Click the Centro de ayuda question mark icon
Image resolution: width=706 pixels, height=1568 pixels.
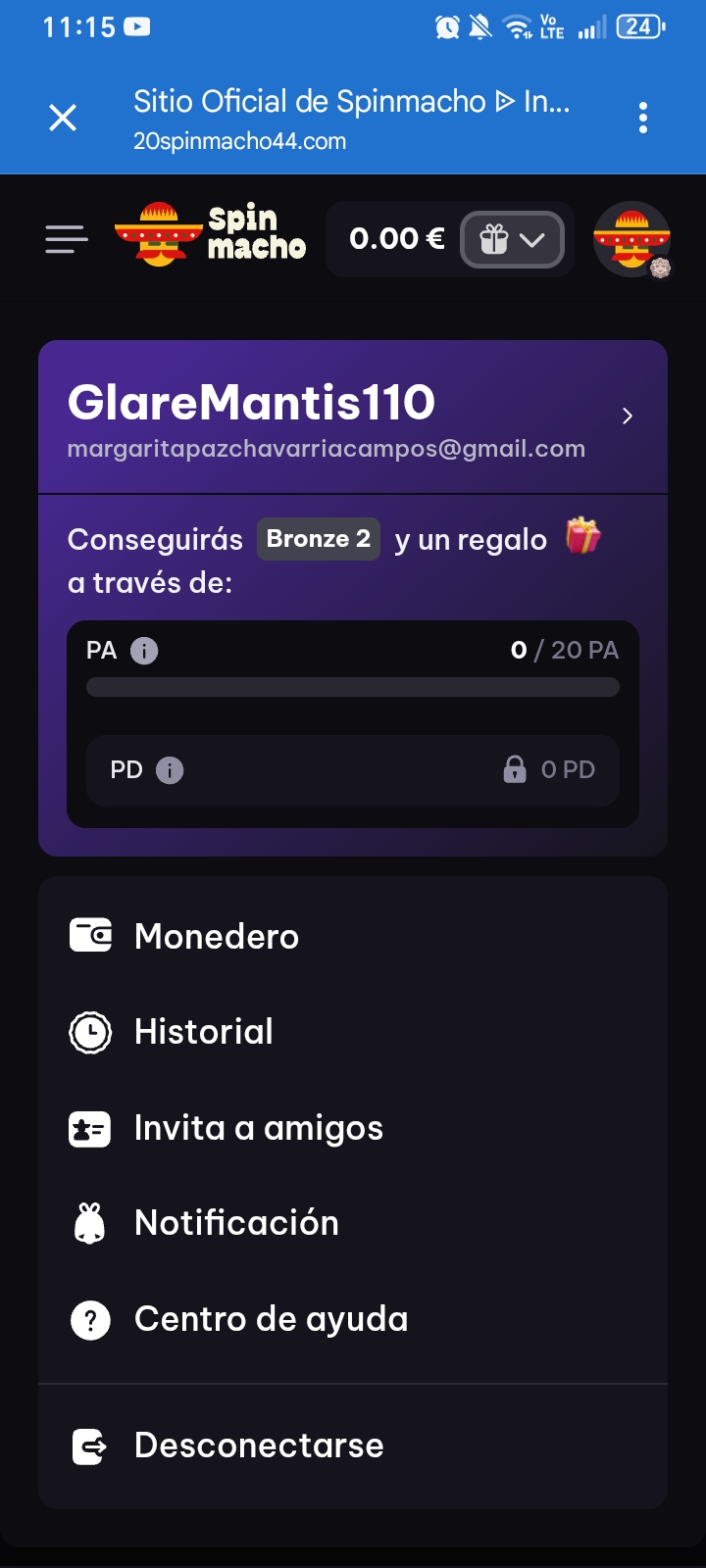coord(89,1318)
